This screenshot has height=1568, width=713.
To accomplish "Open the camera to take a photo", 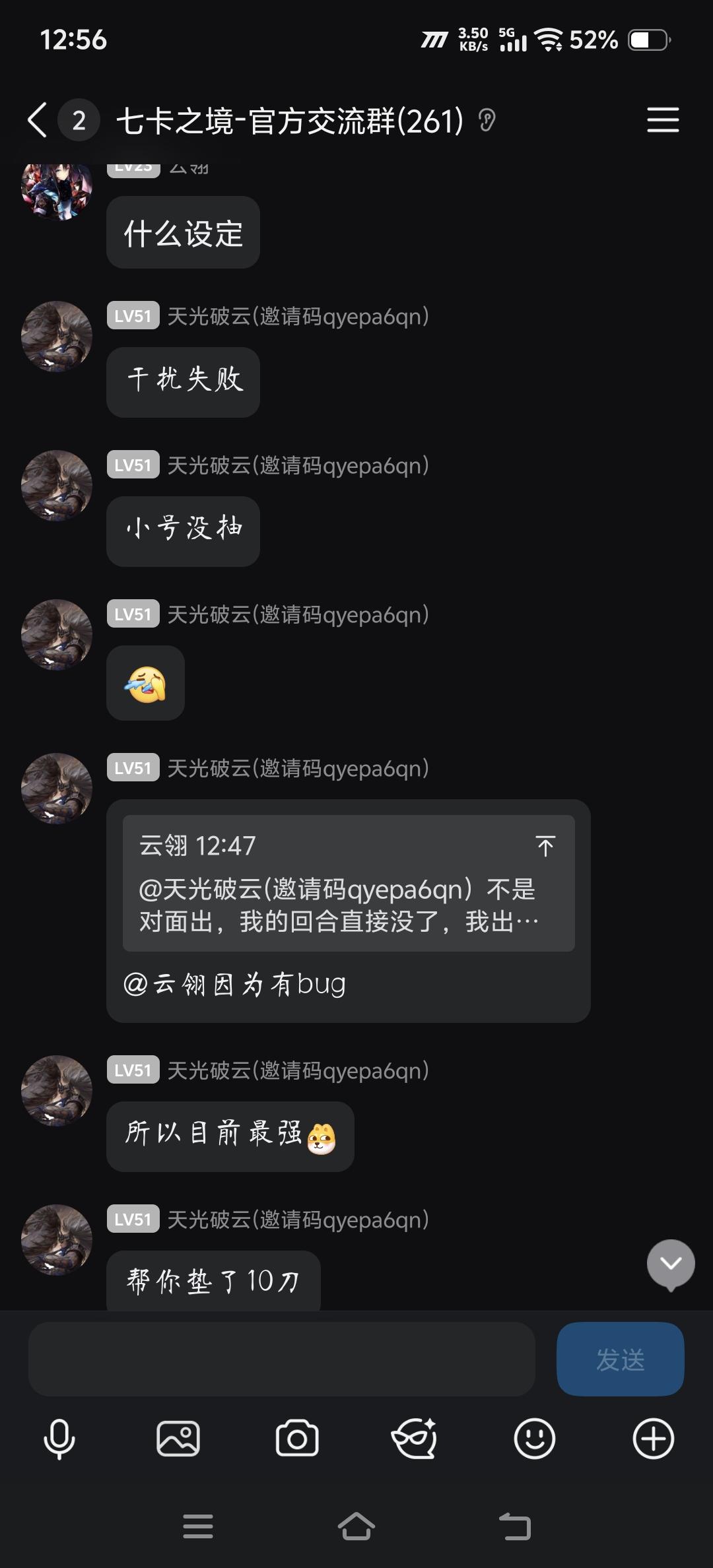I will 297,1439.
